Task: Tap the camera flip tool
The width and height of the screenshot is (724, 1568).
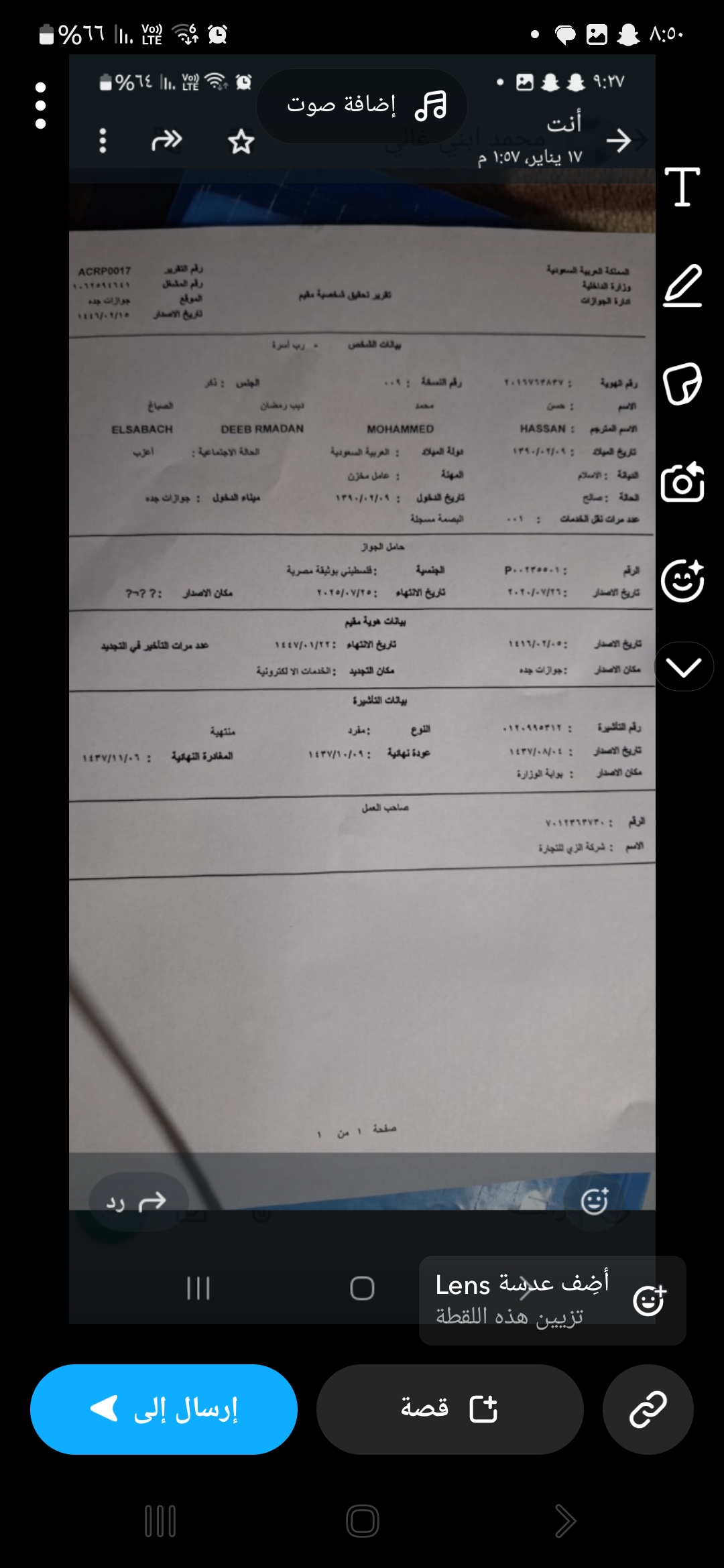Action: (682, 482)
